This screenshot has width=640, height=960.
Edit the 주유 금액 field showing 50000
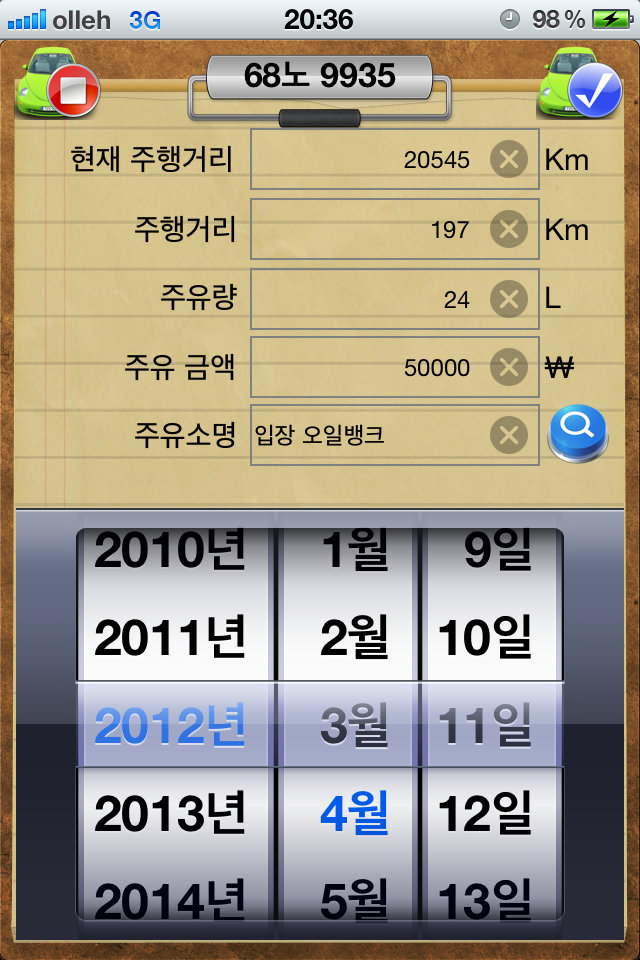click(x=370, y=368)
